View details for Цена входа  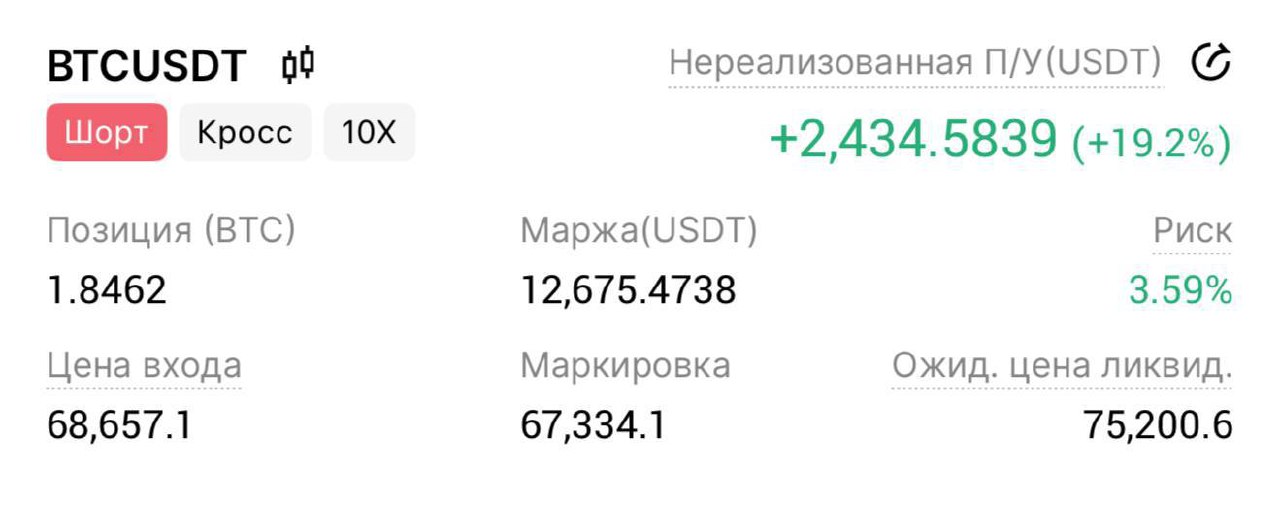[x=144, y=367]
